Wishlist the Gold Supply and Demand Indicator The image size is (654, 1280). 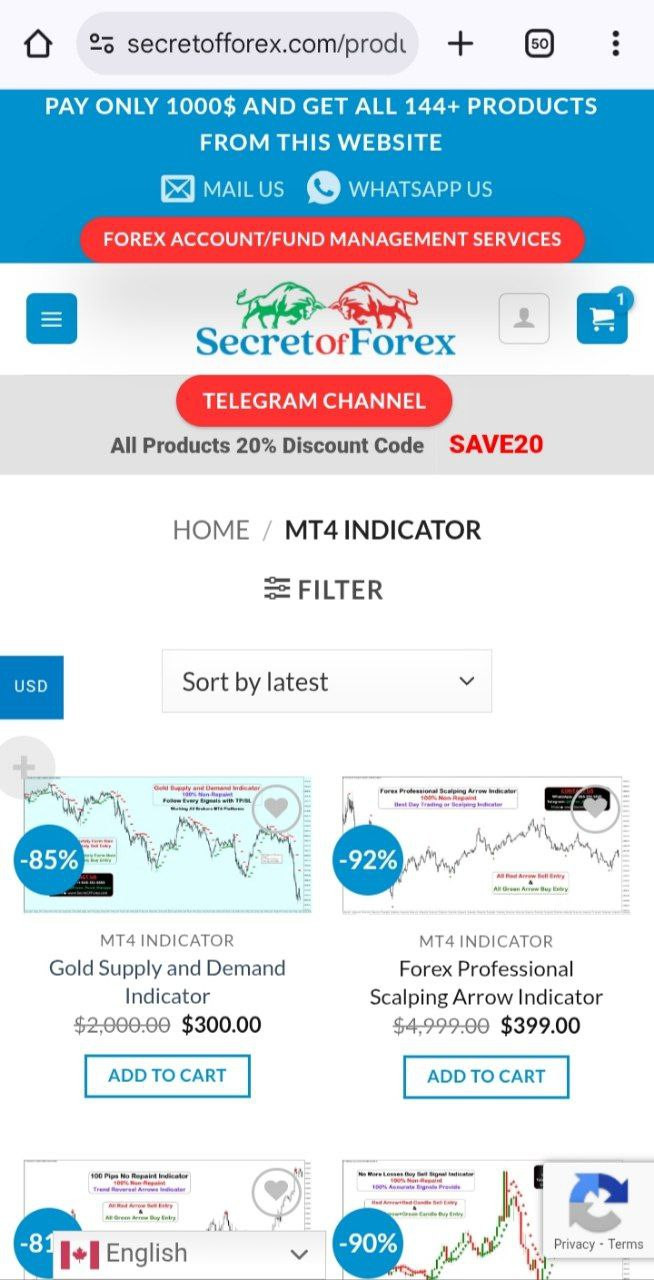tap(276, 809)
